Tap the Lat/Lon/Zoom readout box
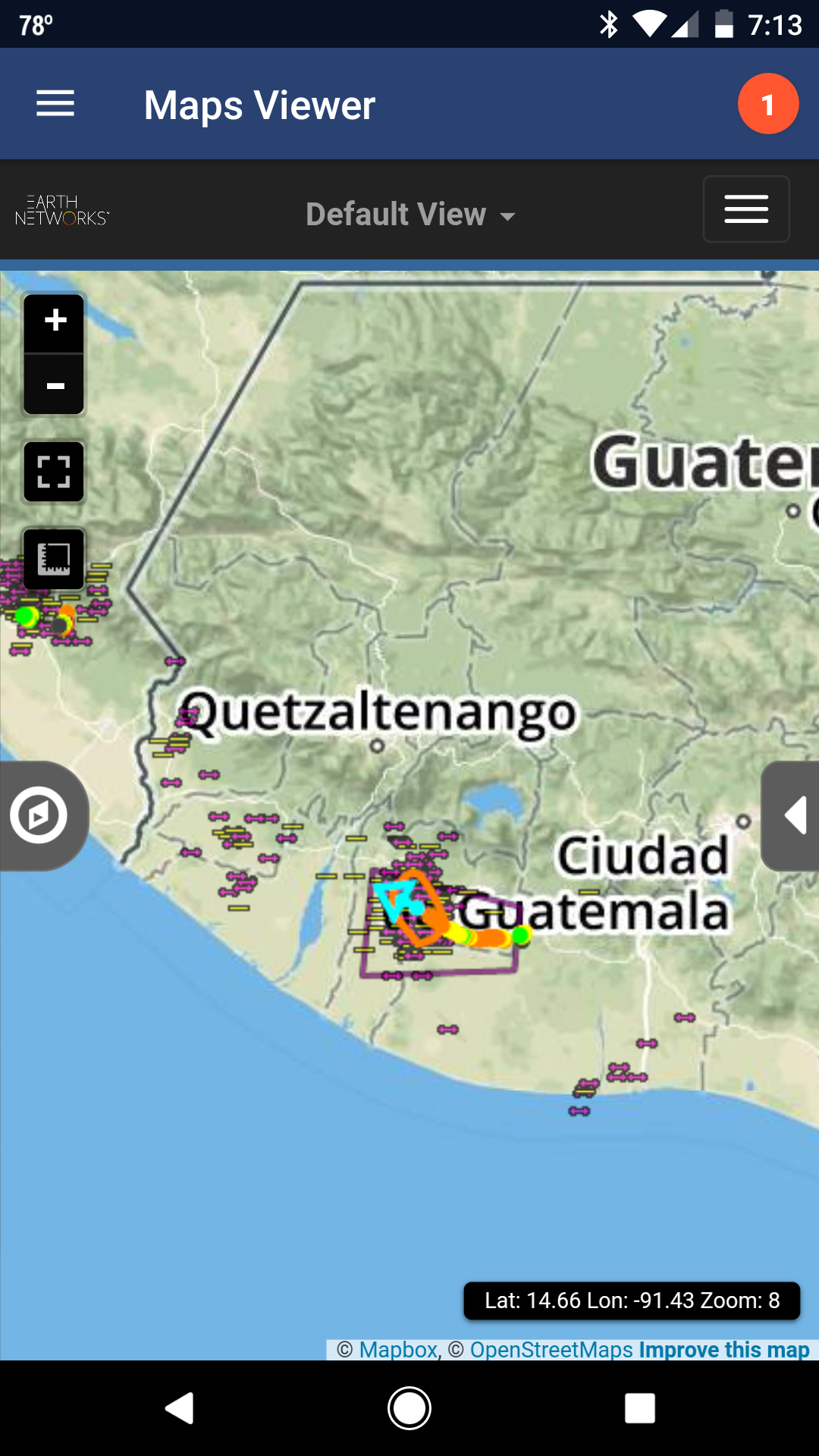The height and width of the screenshot is (1456, 819). [632, 1301]
